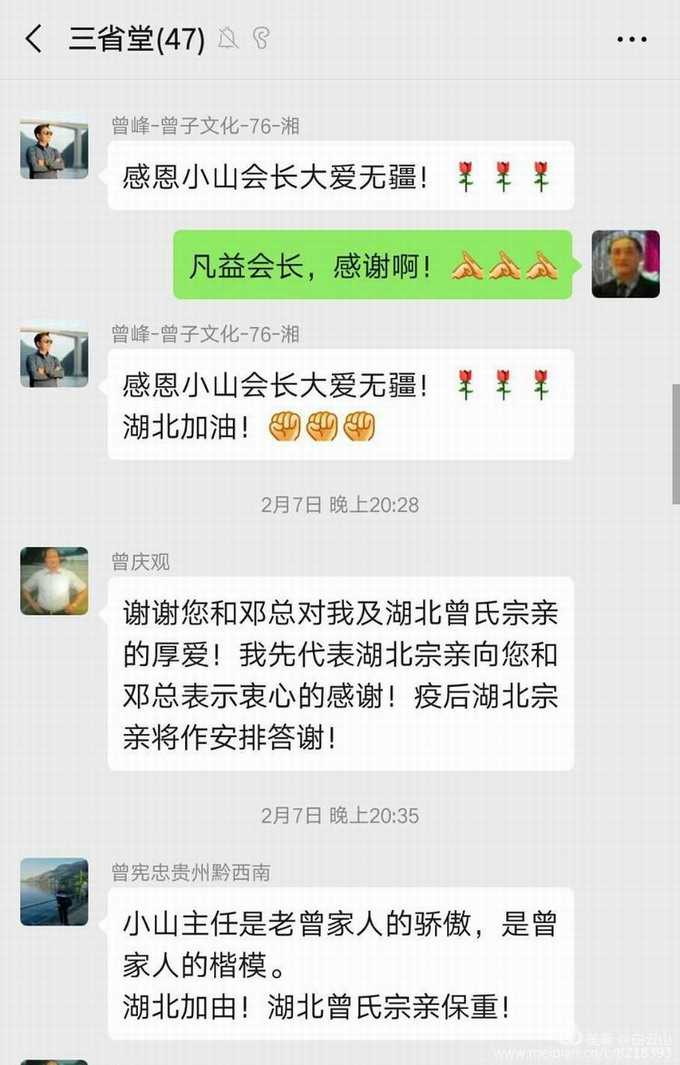Go back from the 三省堂 group chat
Viewport: 680px width, 1065px height.
tap(34, 40)
